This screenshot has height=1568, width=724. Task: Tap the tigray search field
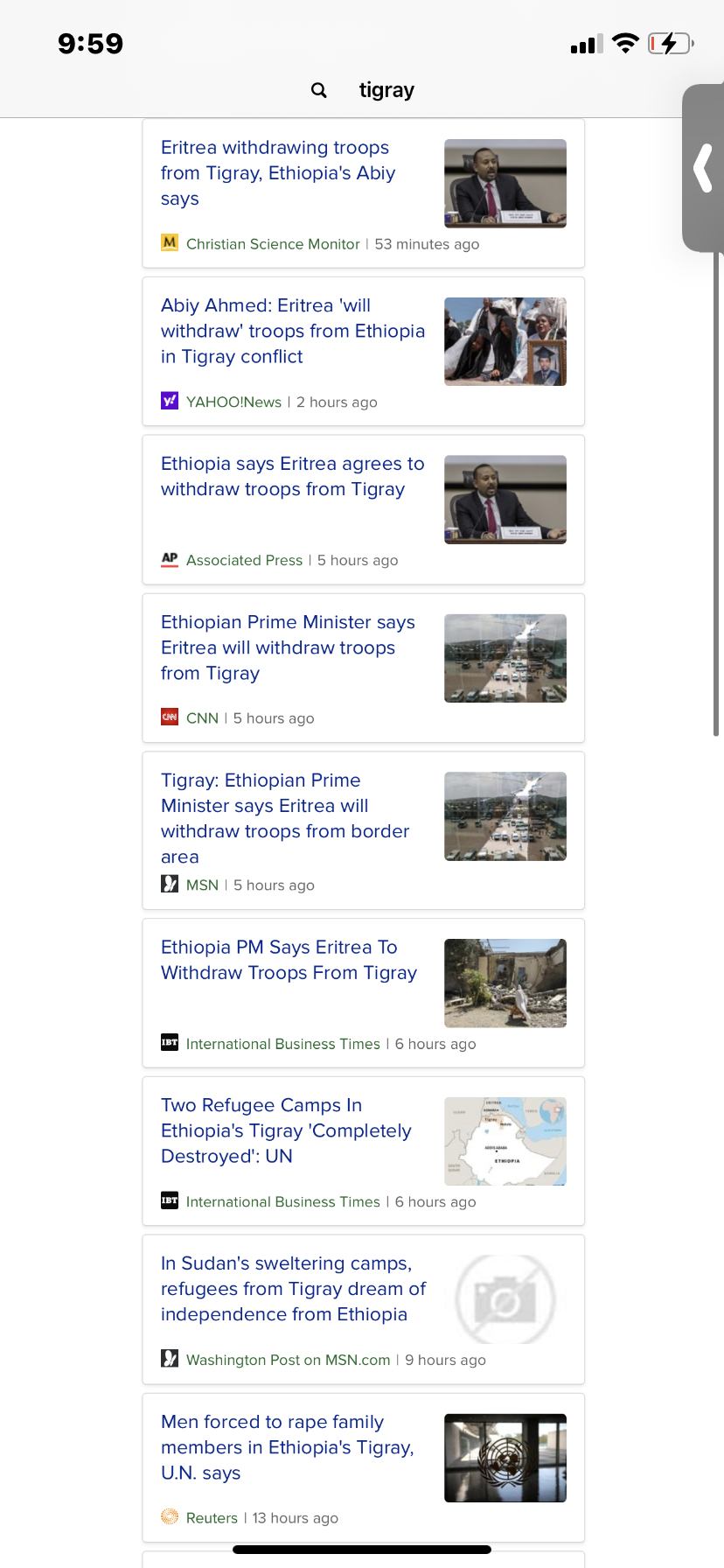[x=362, y=90]
